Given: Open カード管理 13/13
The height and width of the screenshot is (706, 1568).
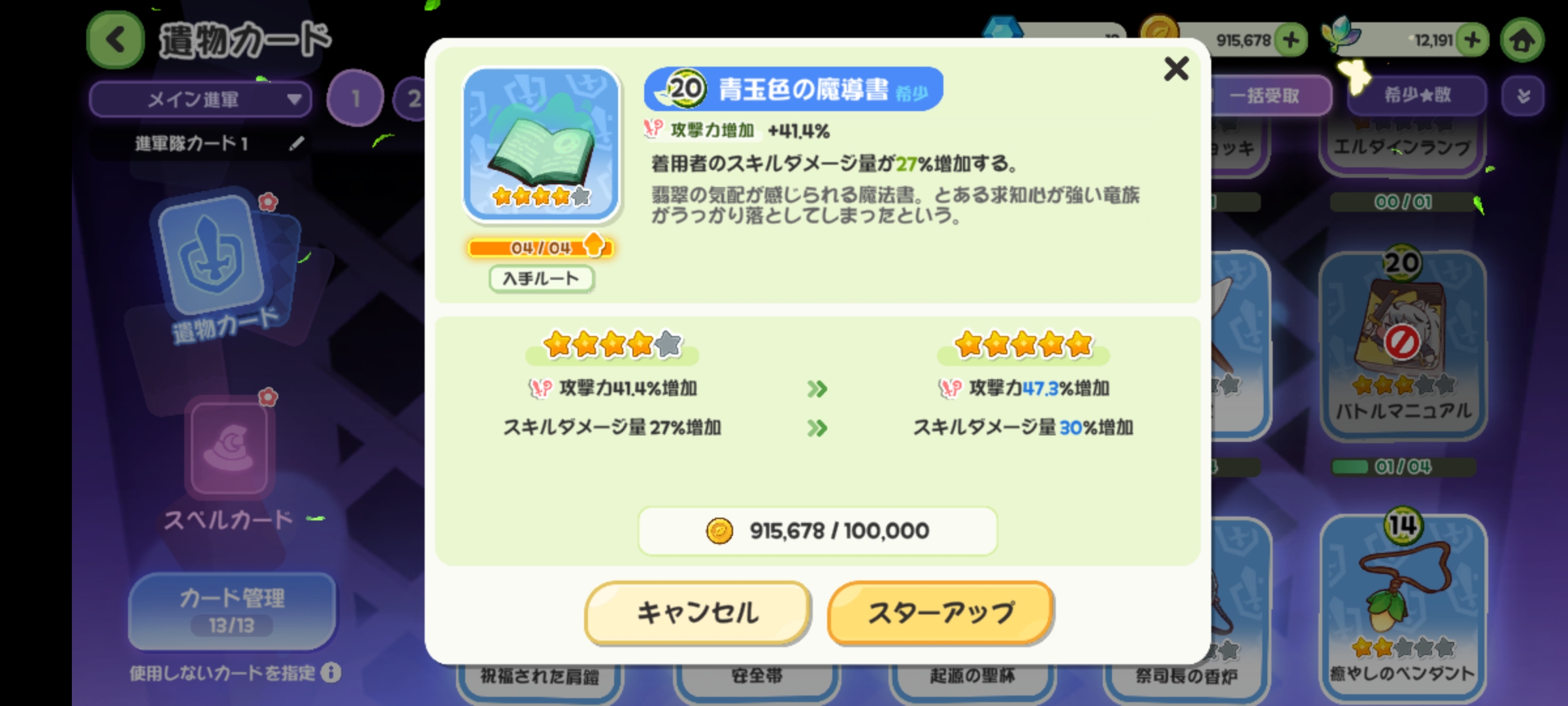Looking at the screenshot, I should (232, 611).
